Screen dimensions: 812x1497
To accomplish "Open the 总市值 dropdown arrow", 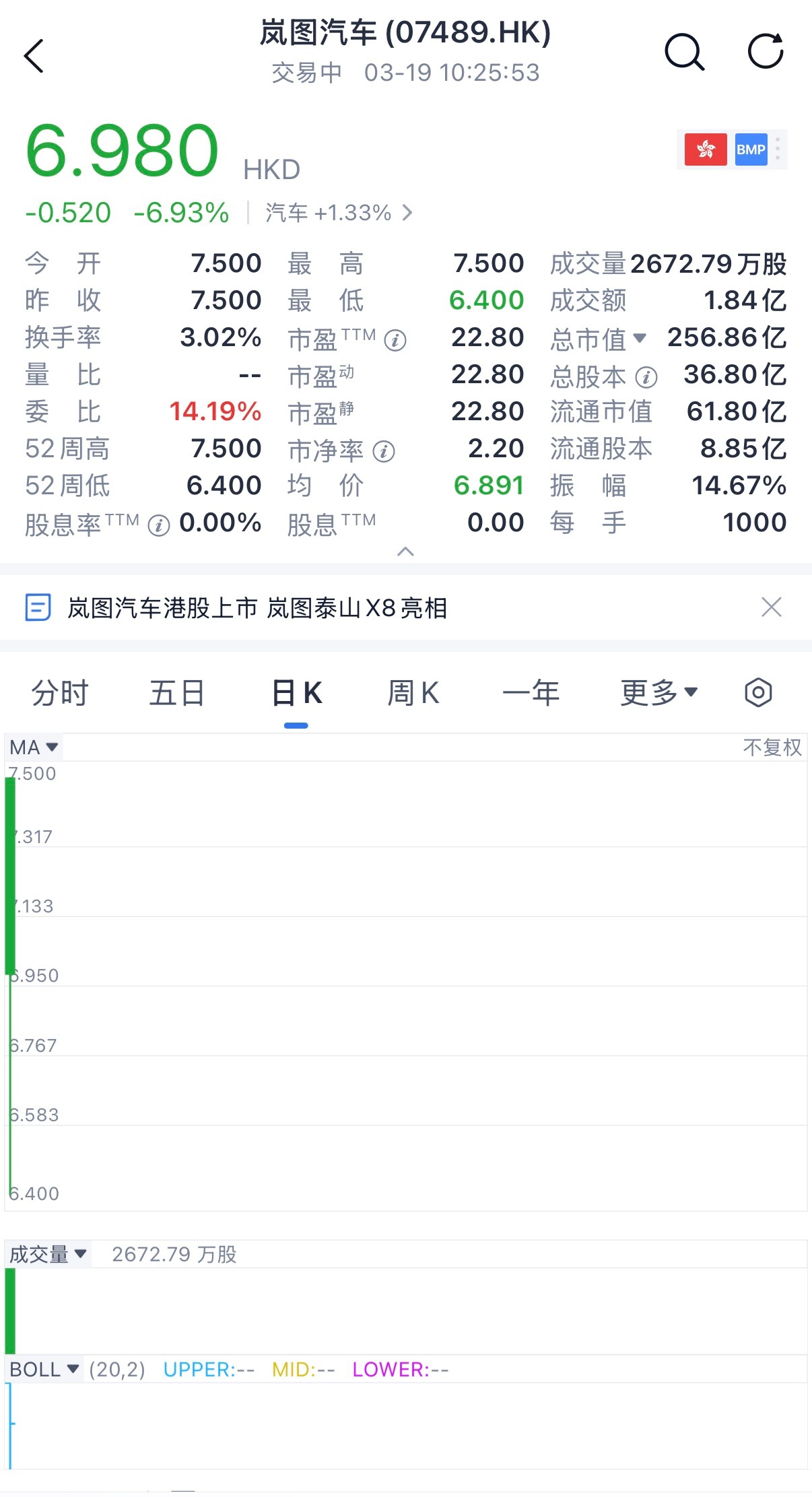I will pos(640,340).
